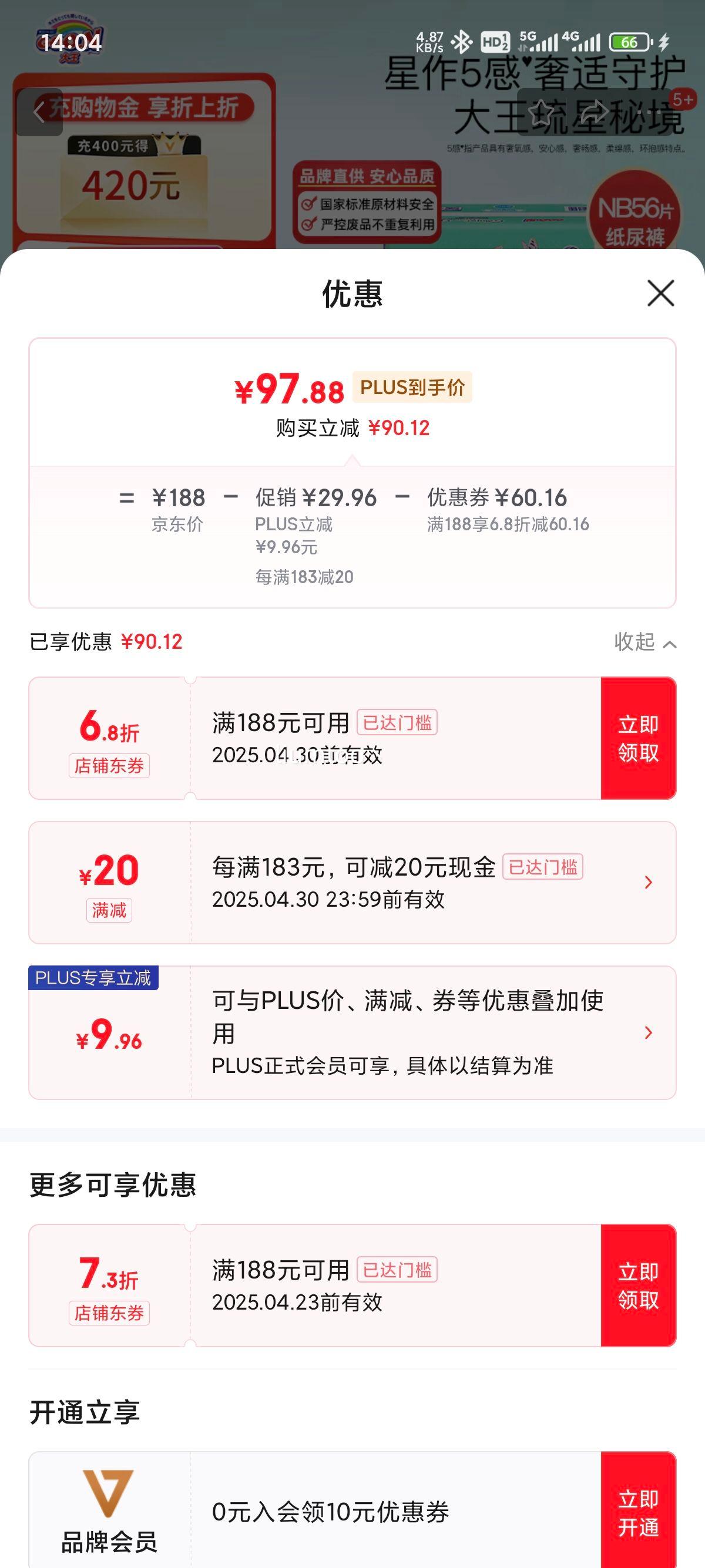Close the 优惠 popup
Image resolution: width=705 pixels, height=1568 pixels.
coord(660,295)
